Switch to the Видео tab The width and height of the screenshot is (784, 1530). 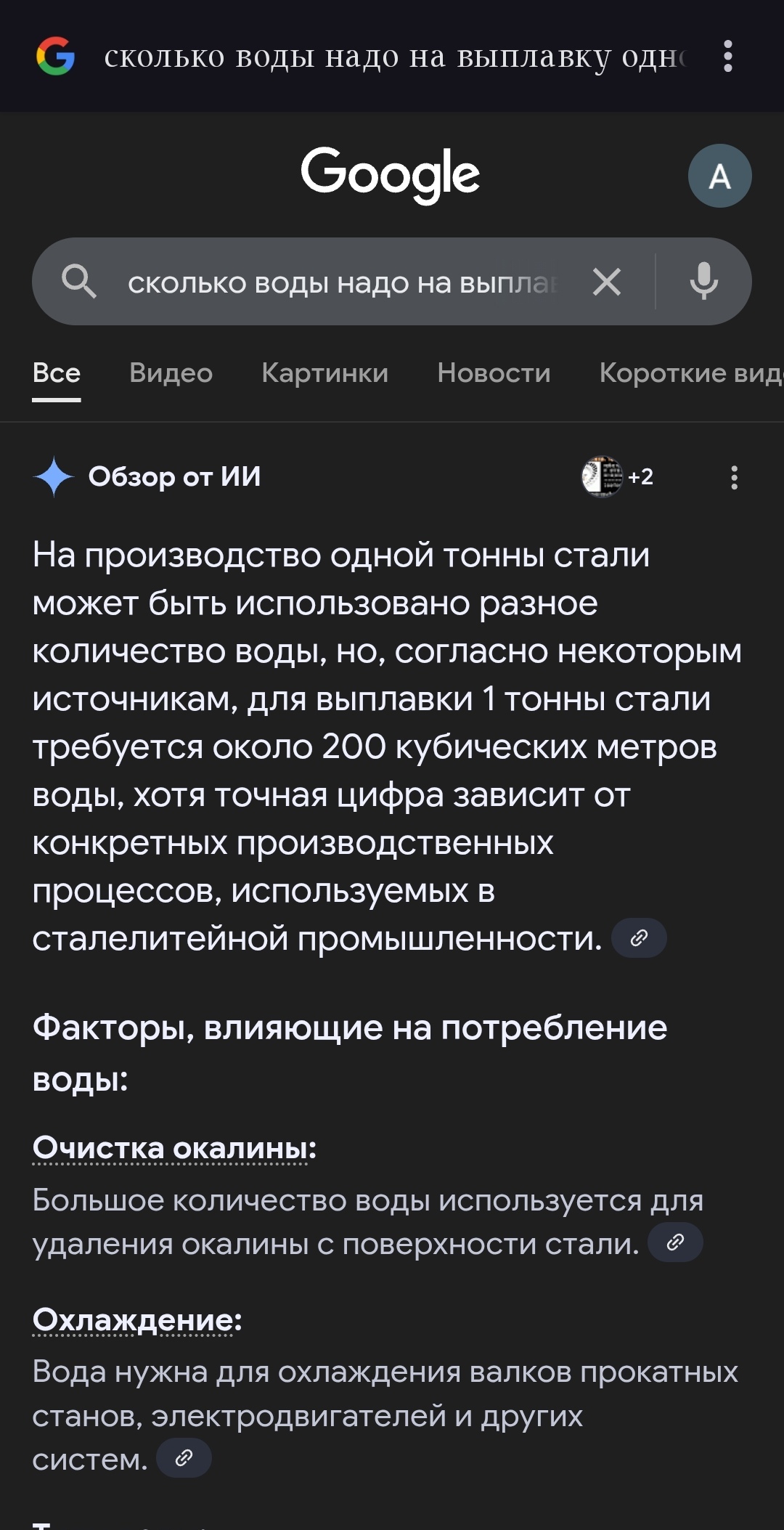click(171, 373)
